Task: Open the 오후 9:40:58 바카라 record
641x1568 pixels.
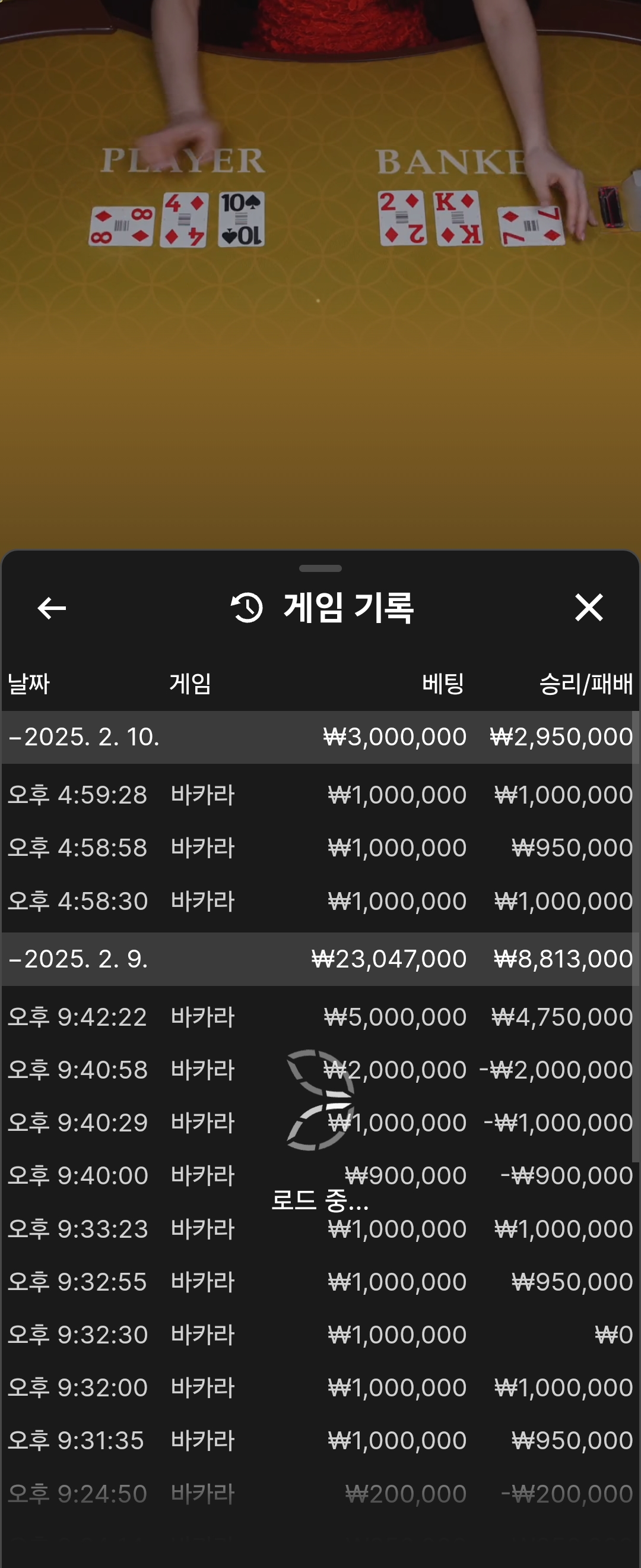Action: (x=182, y=1070)
